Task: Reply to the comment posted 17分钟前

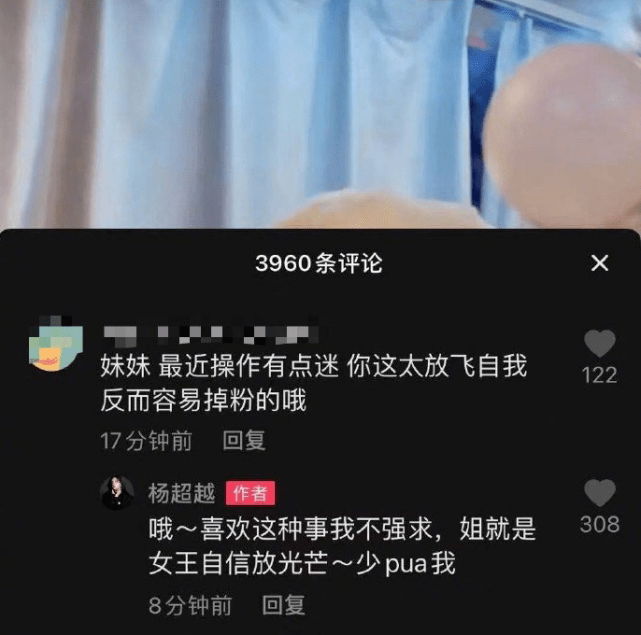Action: (243, 440)
